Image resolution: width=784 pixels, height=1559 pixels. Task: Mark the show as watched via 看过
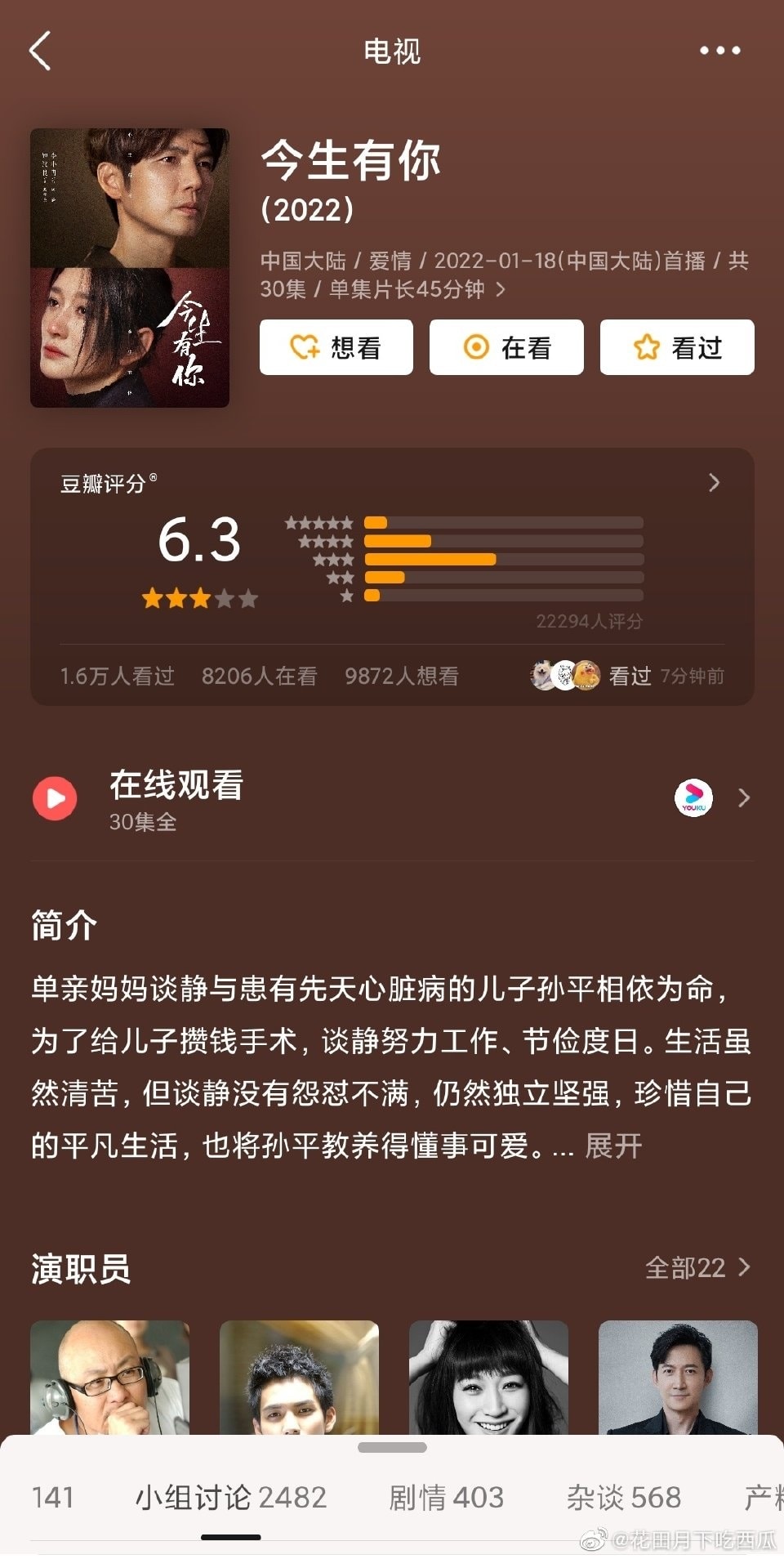coord(676,347)
